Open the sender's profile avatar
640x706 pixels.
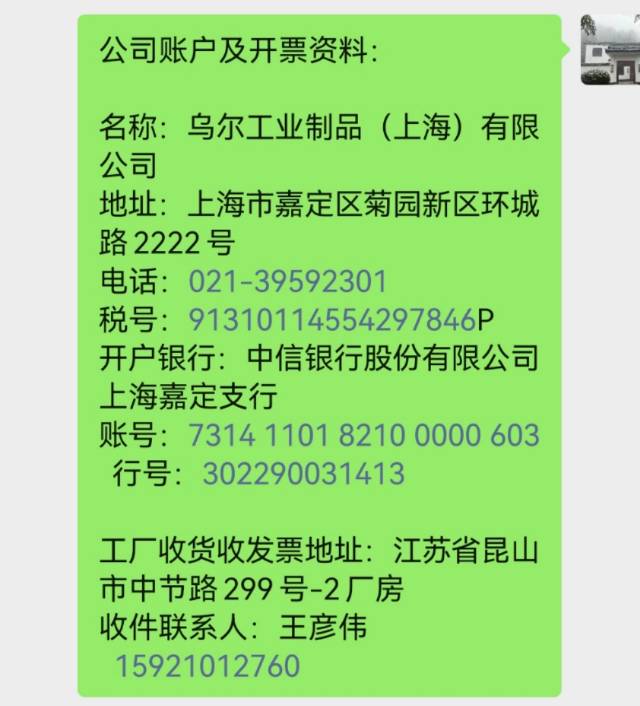coord(609,51)
